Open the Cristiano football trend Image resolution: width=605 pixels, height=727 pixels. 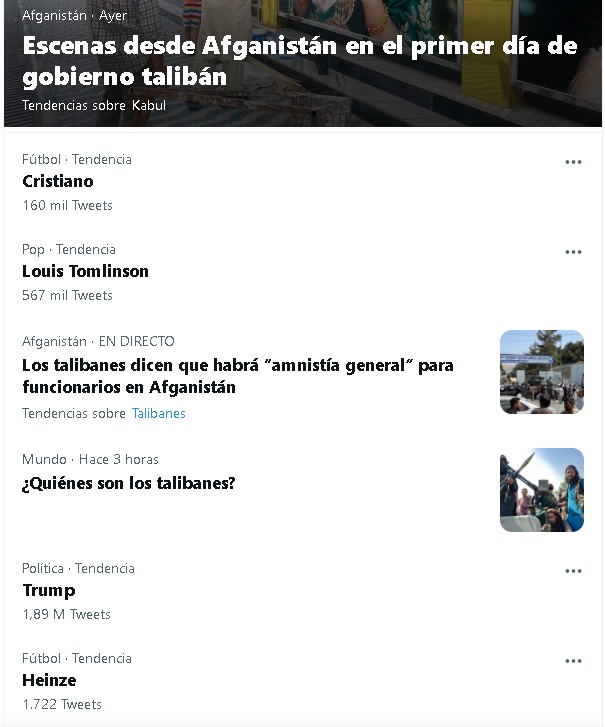pos(58,181)
